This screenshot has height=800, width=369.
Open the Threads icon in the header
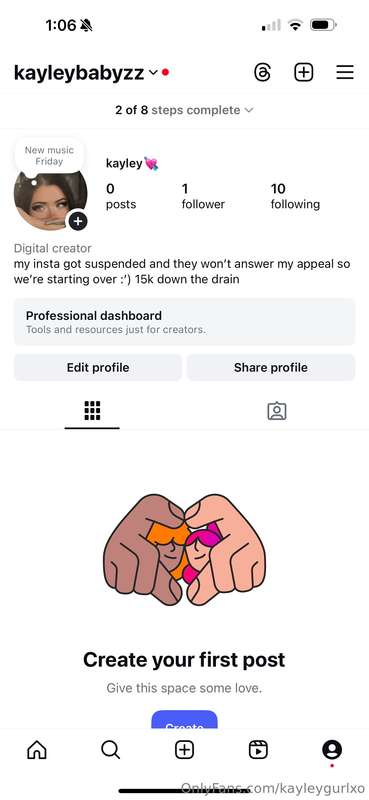262,73
